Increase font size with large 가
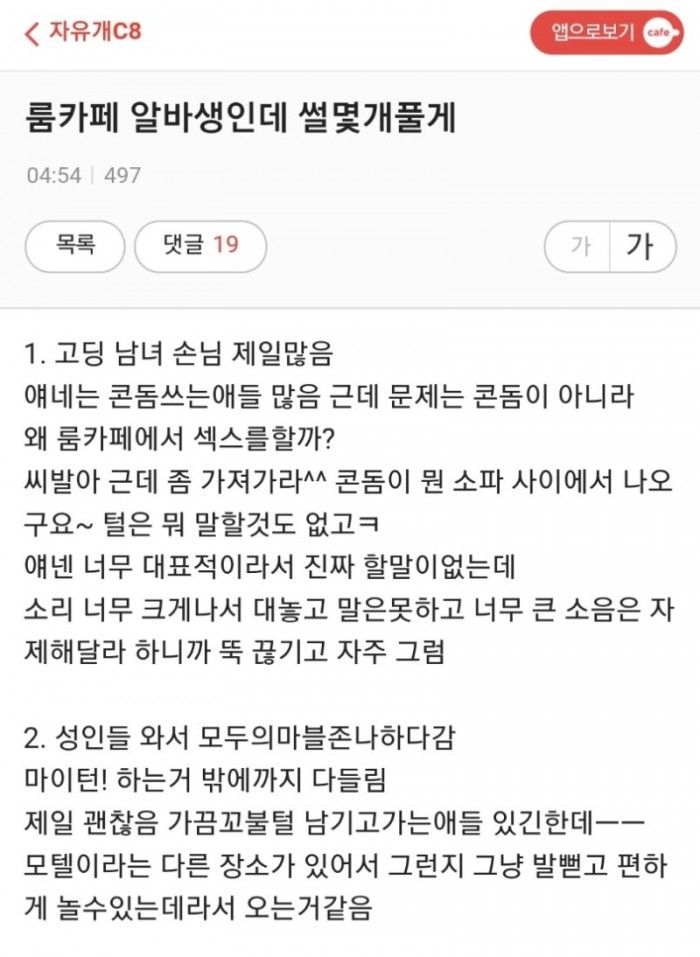 tap(639, 246)
